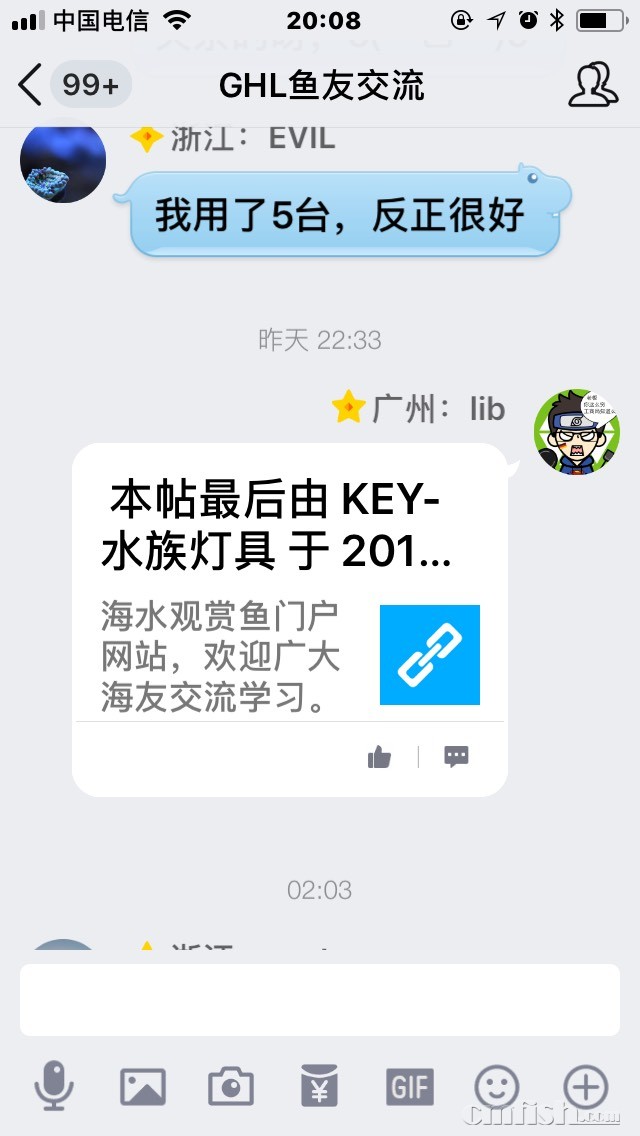Comment on the shared link card
The height and width of the screenshot is (1136, 640).
point(456,757)
